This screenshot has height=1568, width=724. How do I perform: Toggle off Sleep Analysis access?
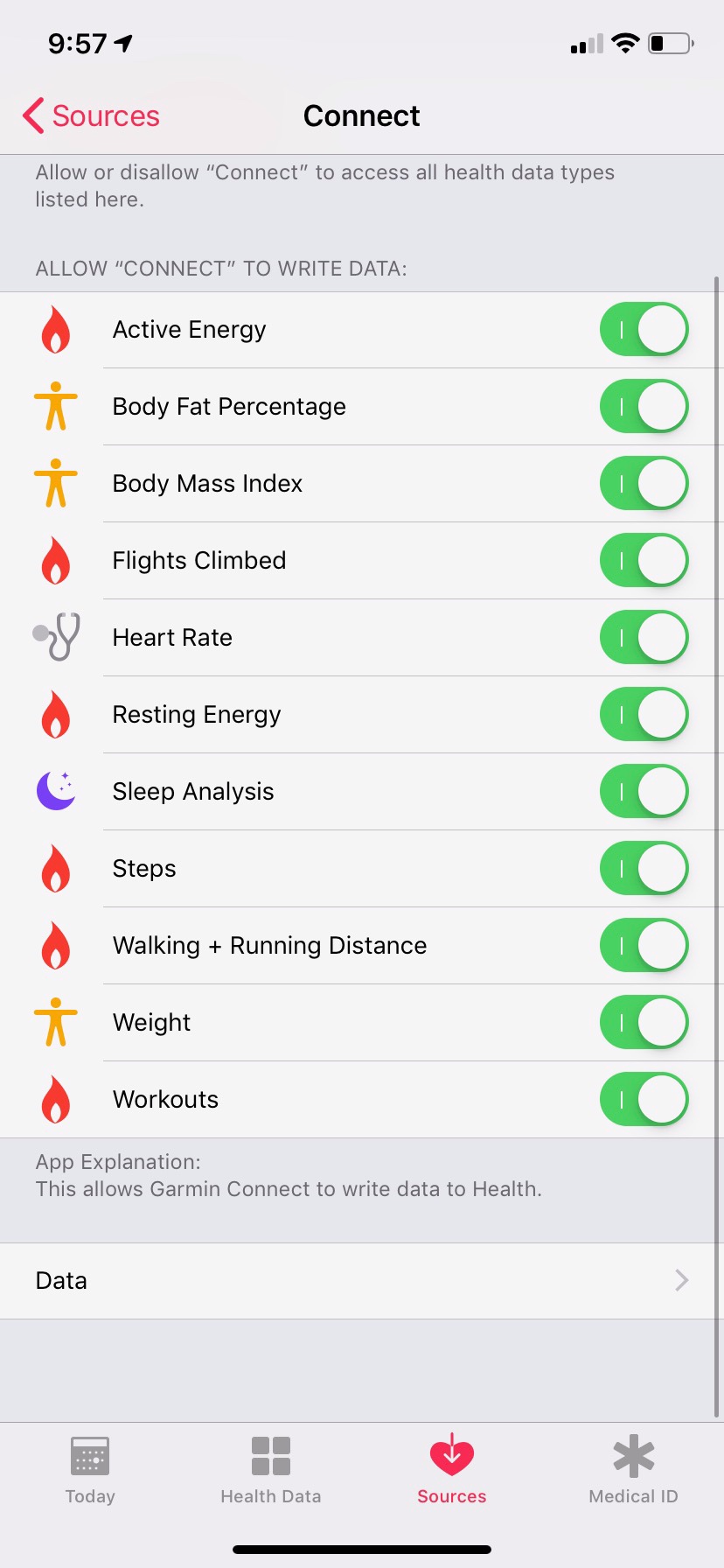[644, 791]
